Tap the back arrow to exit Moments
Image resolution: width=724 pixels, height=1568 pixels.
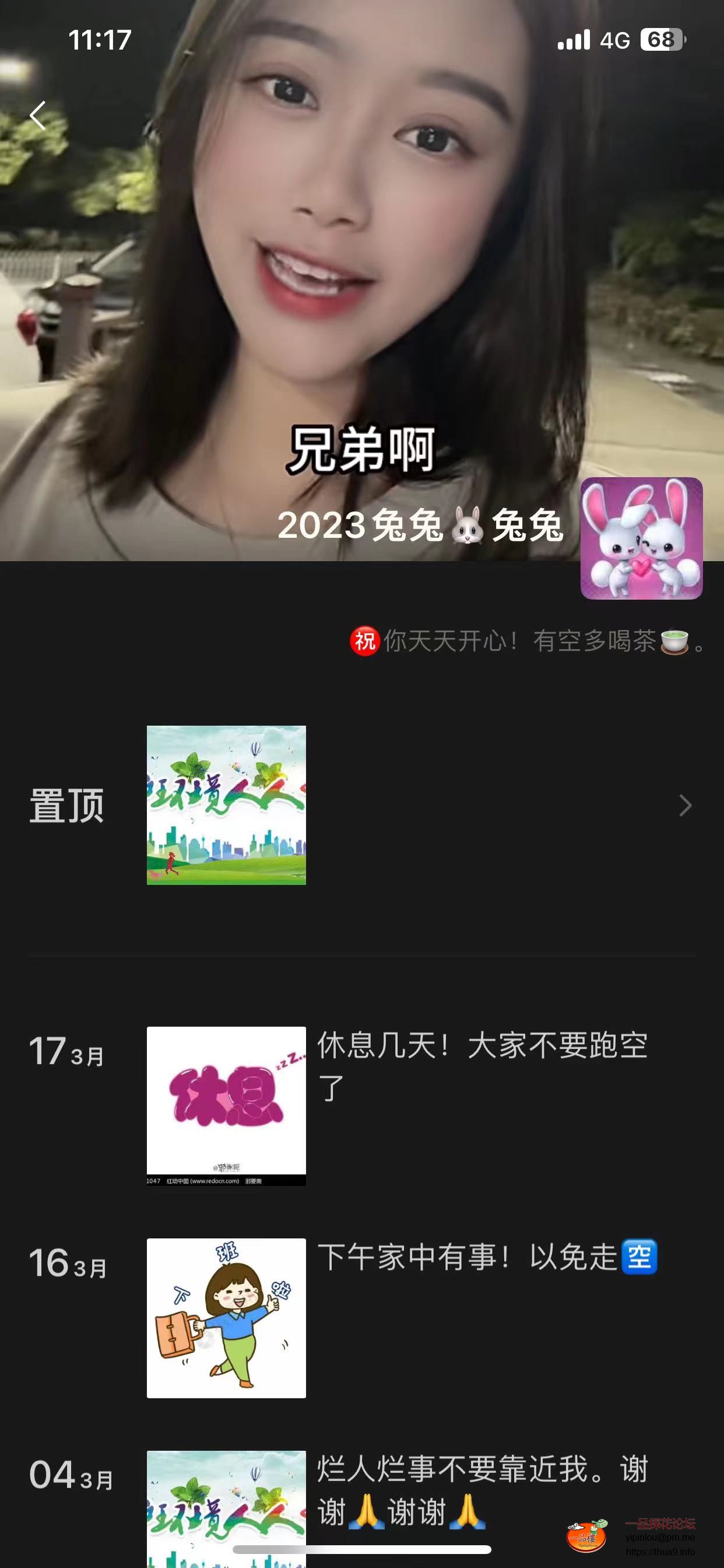pos(39,116)
